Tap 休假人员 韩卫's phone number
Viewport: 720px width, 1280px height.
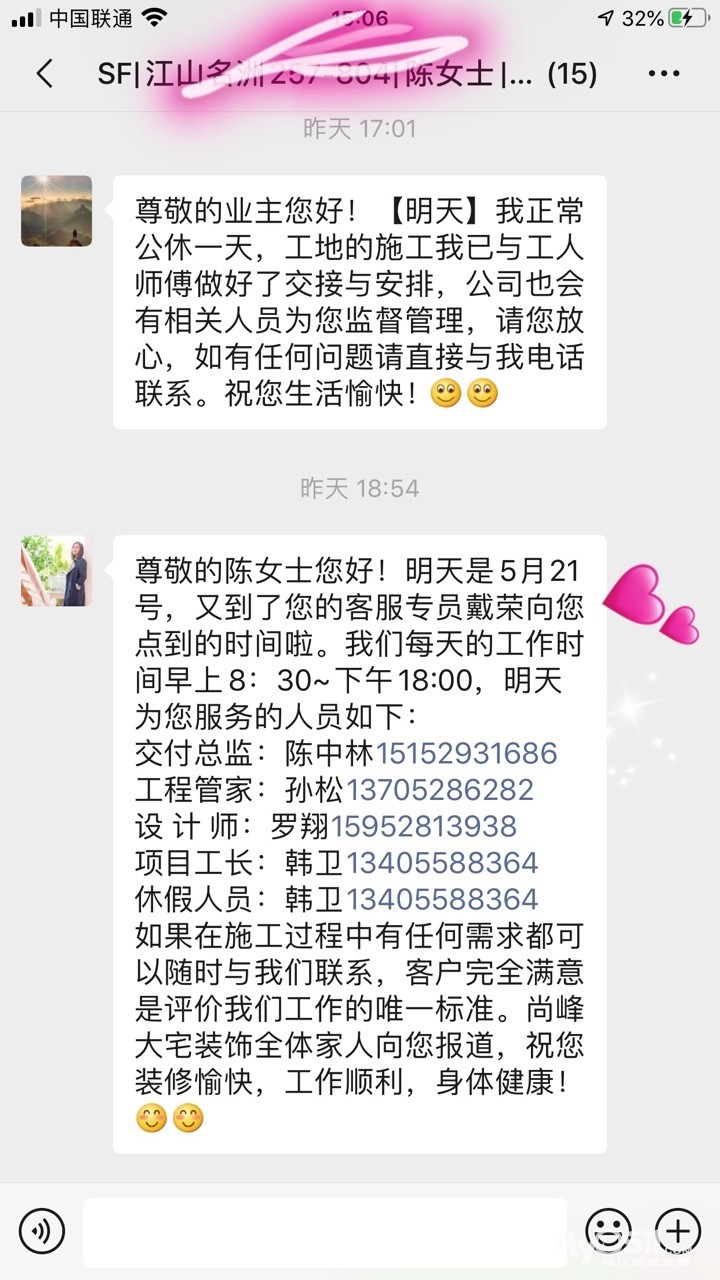(441, 898)
